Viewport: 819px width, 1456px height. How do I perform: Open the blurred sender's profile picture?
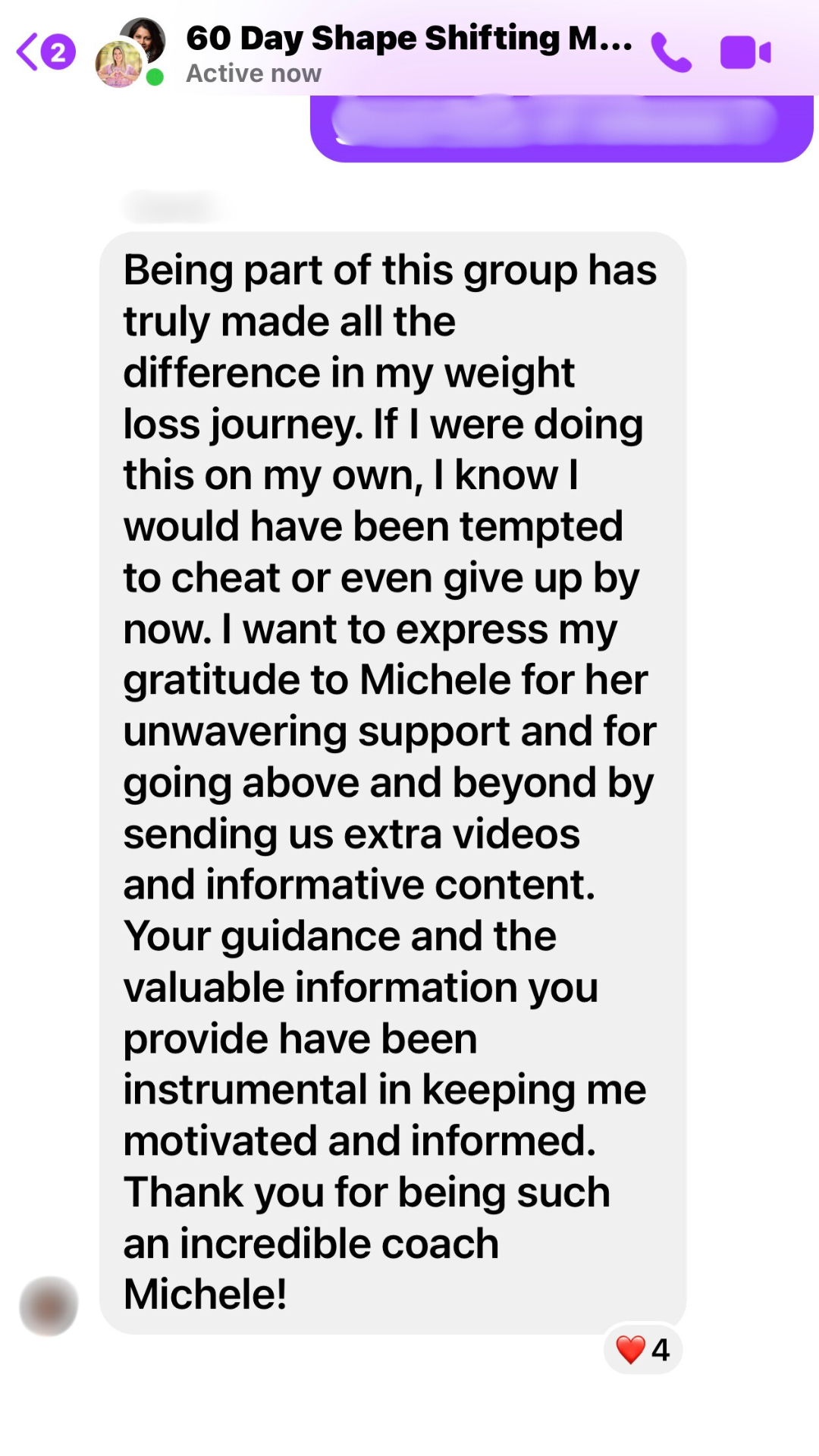(x=49, y=1306)
